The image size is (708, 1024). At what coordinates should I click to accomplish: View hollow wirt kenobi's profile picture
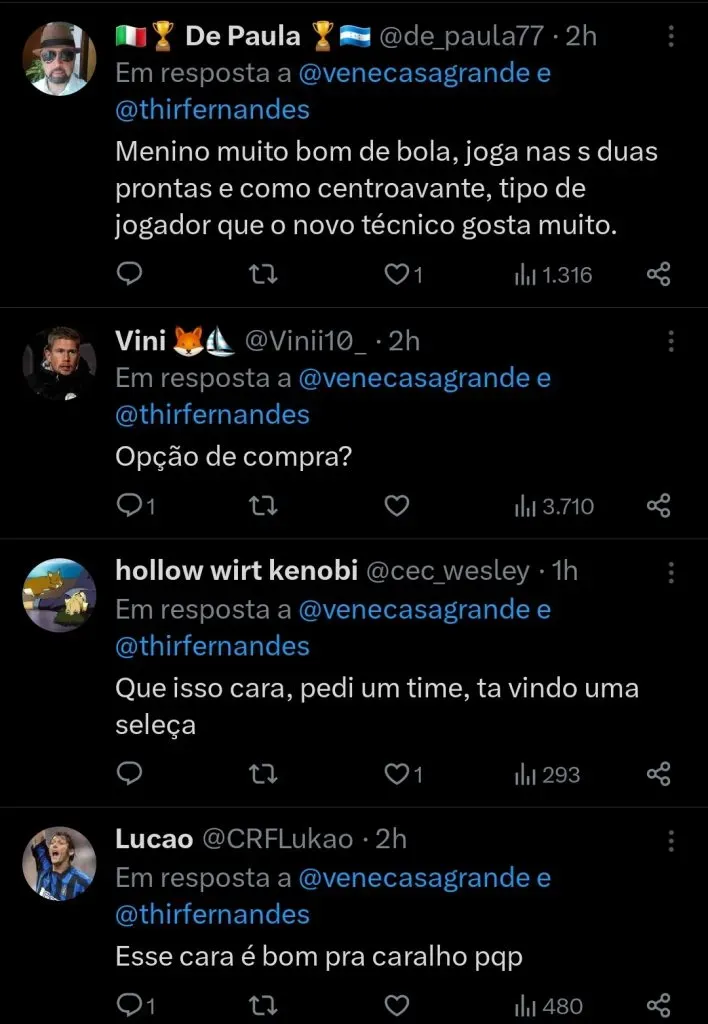pyautogui.click(x=59, y=595)
